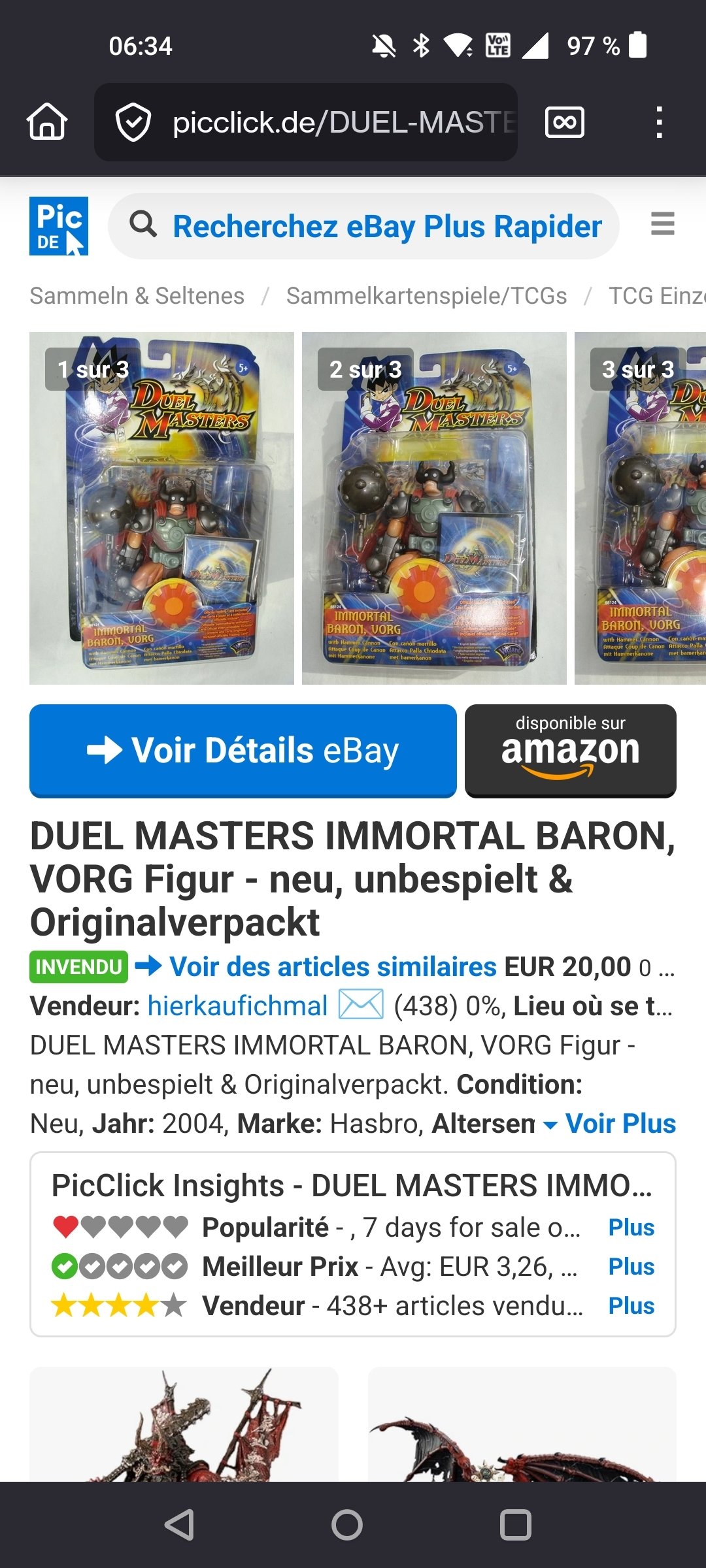Tap the browser URL address bar
This screenshot has height=1568, width=706.
[x=306, y=122]
